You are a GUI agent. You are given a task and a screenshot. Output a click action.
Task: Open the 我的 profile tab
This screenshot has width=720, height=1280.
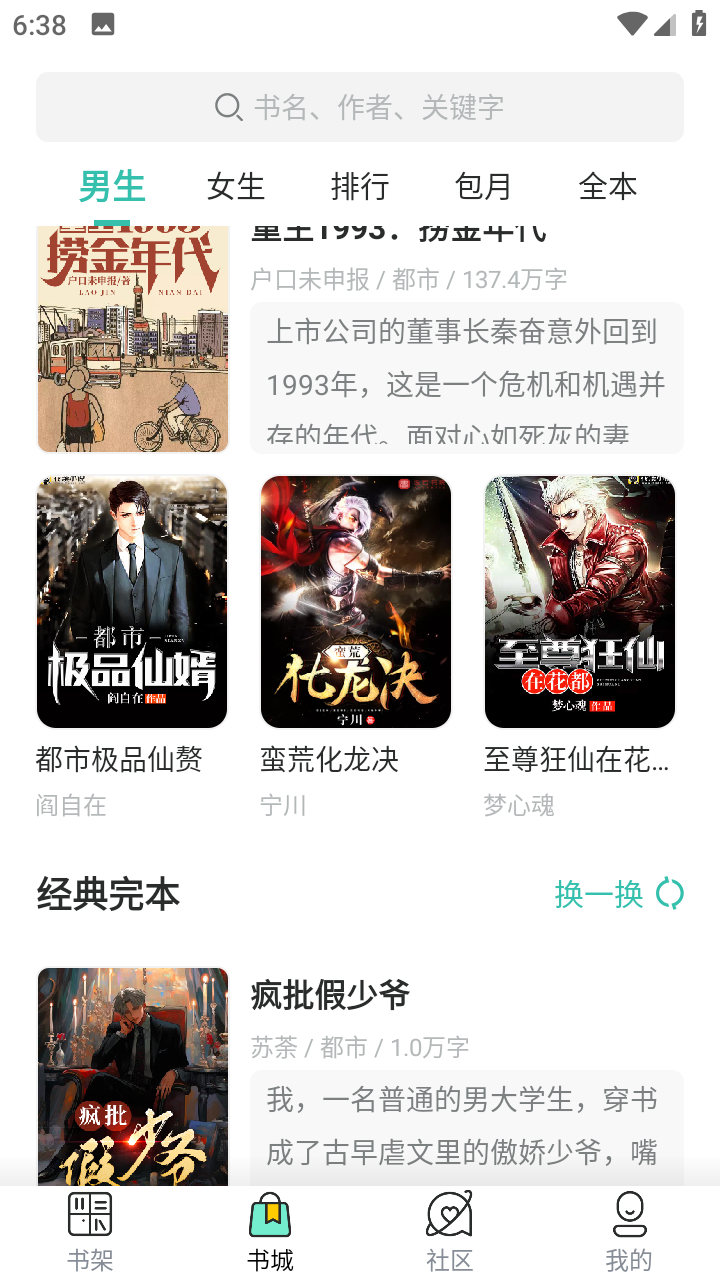629,1232
